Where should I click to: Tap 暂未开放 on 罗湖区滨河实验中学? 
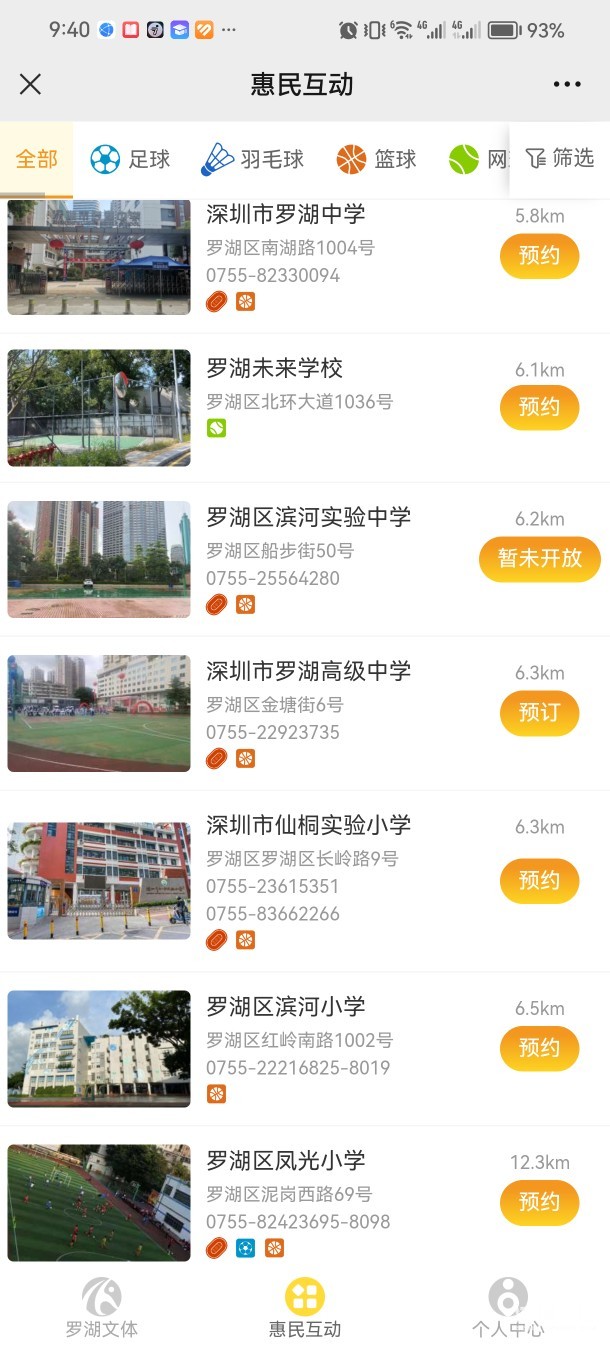click(540, 558)
